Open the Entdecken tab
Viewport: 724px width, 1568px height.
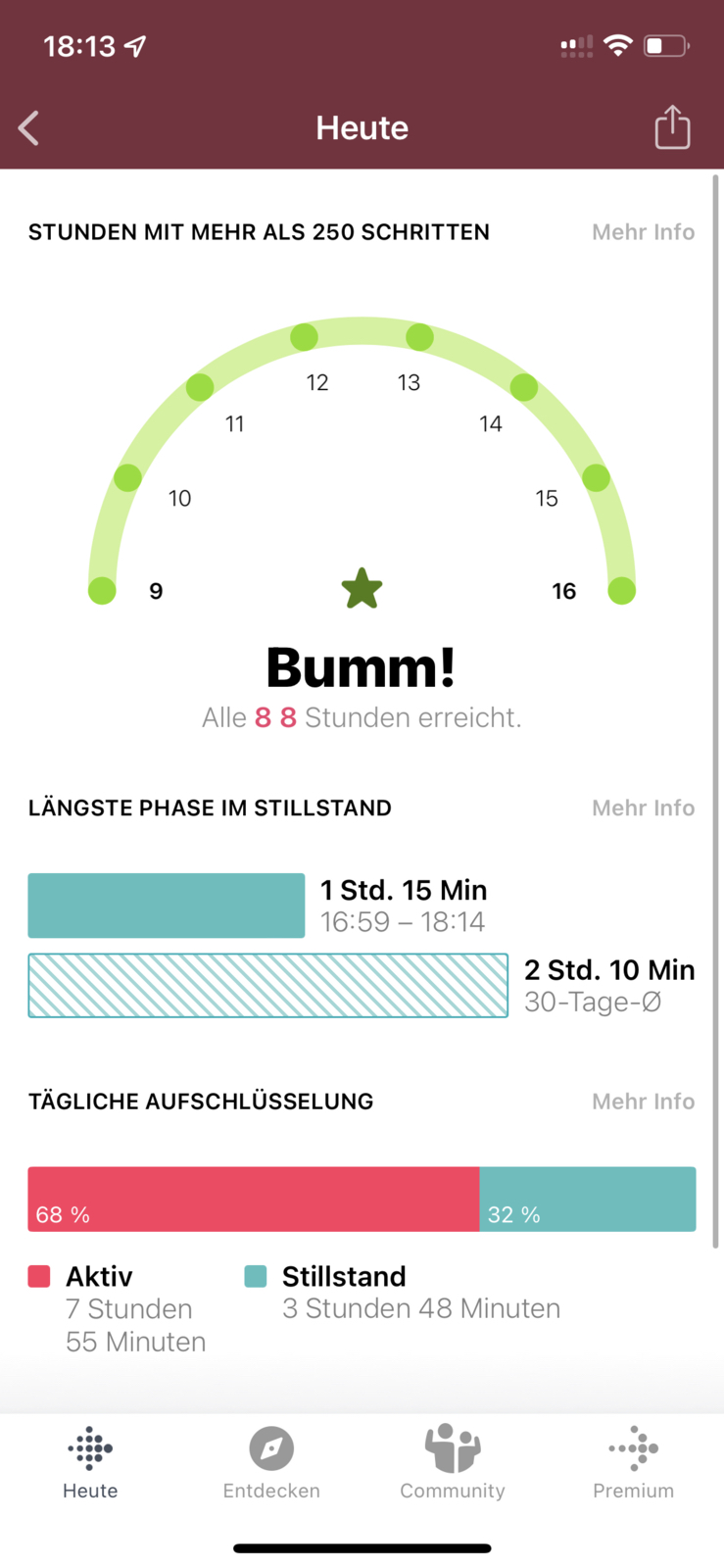tap(271, 1462)
